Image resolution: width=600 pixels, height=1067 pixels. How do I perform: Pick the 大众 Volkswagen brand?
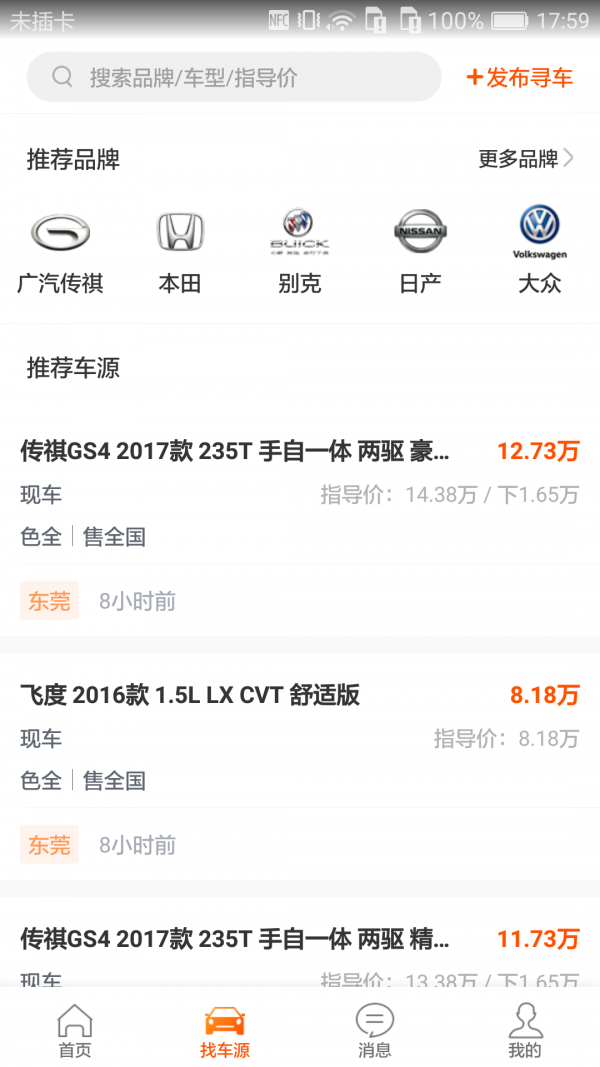540,251
